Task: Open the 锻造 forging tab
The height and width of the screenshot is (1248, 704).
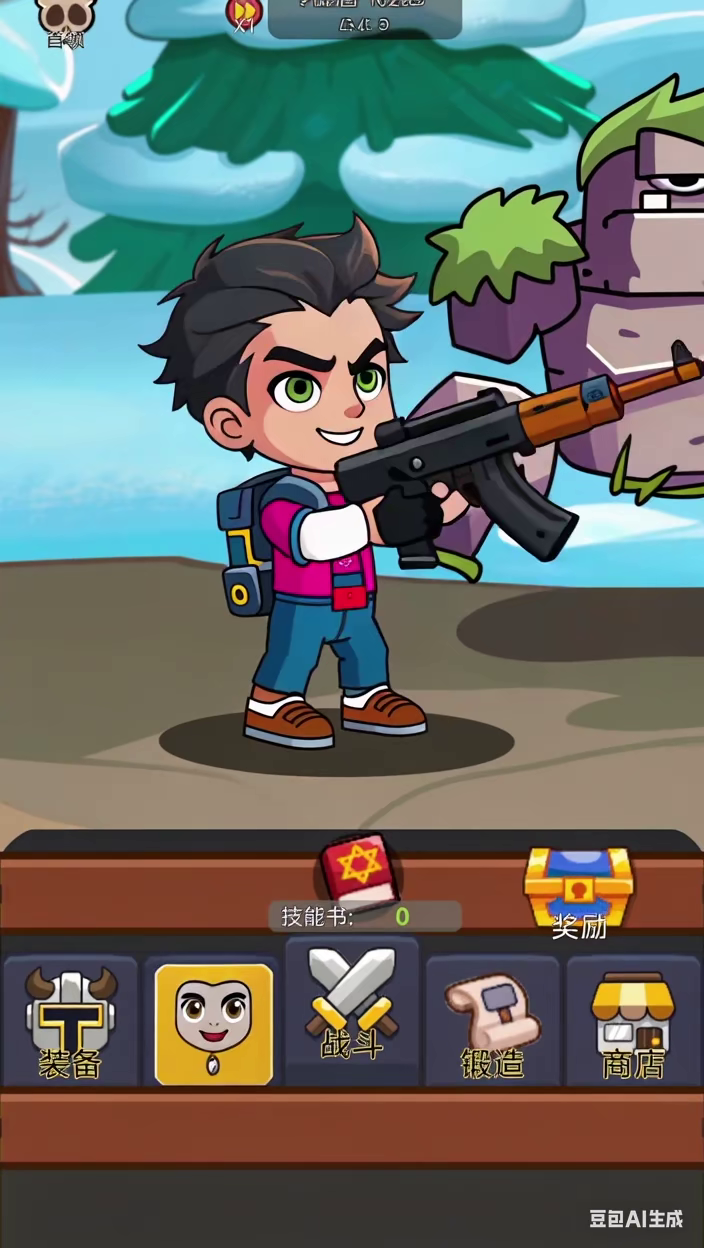Action: pos(492,1022)
